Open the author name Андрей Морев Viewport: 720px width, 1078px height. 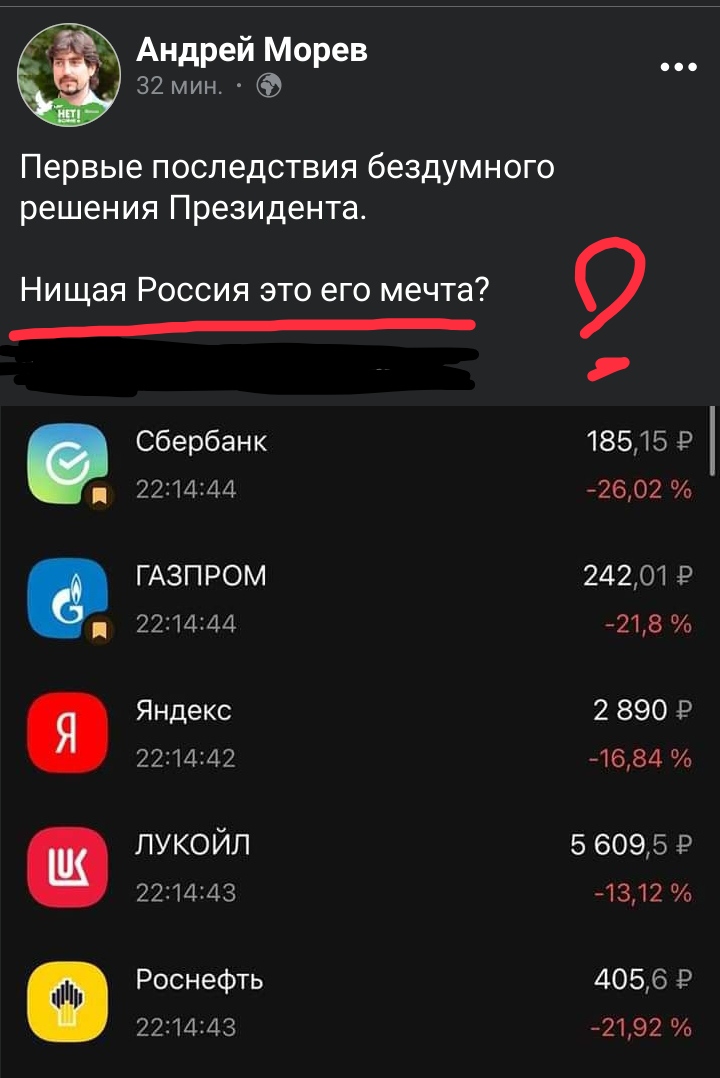coord(251,50)
